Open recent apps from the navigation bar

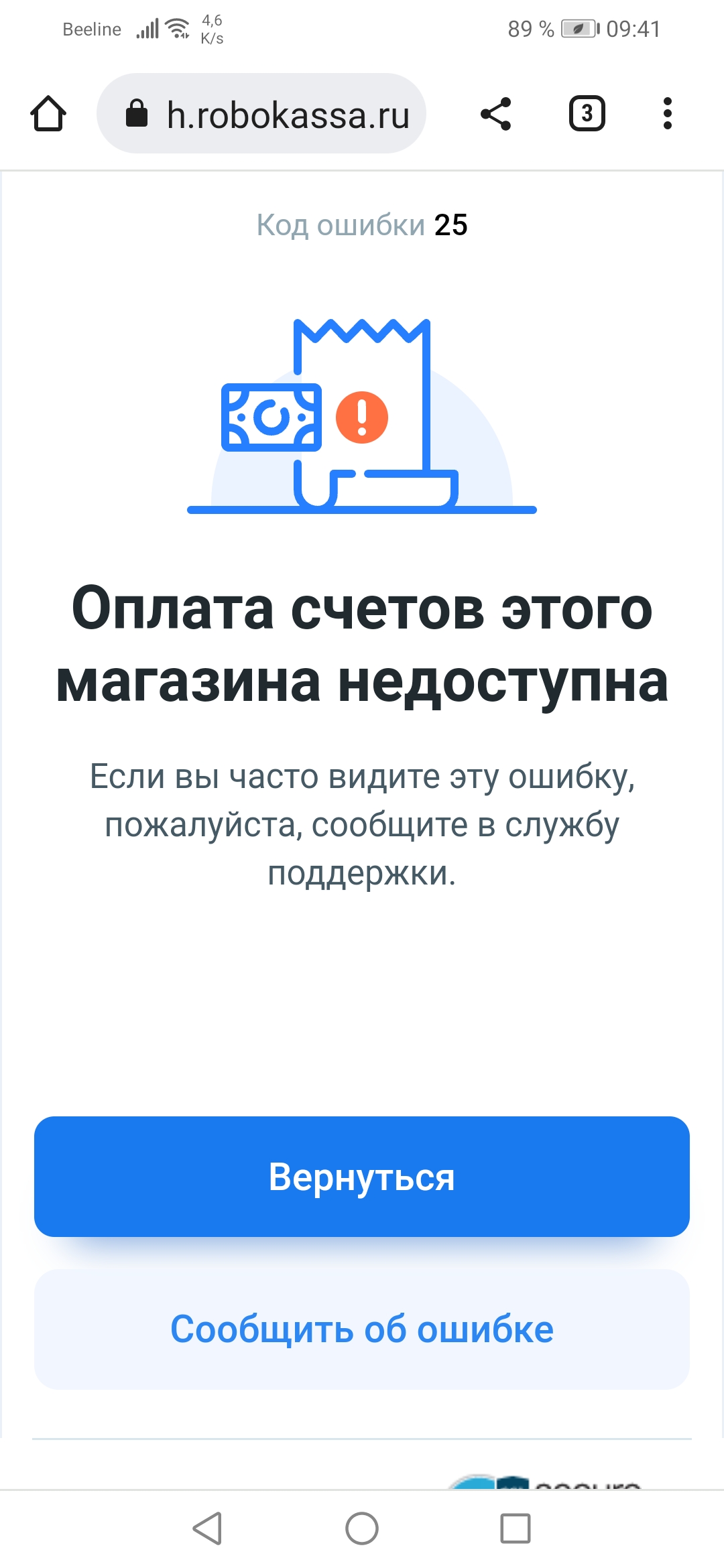[x=516, y=1528]
